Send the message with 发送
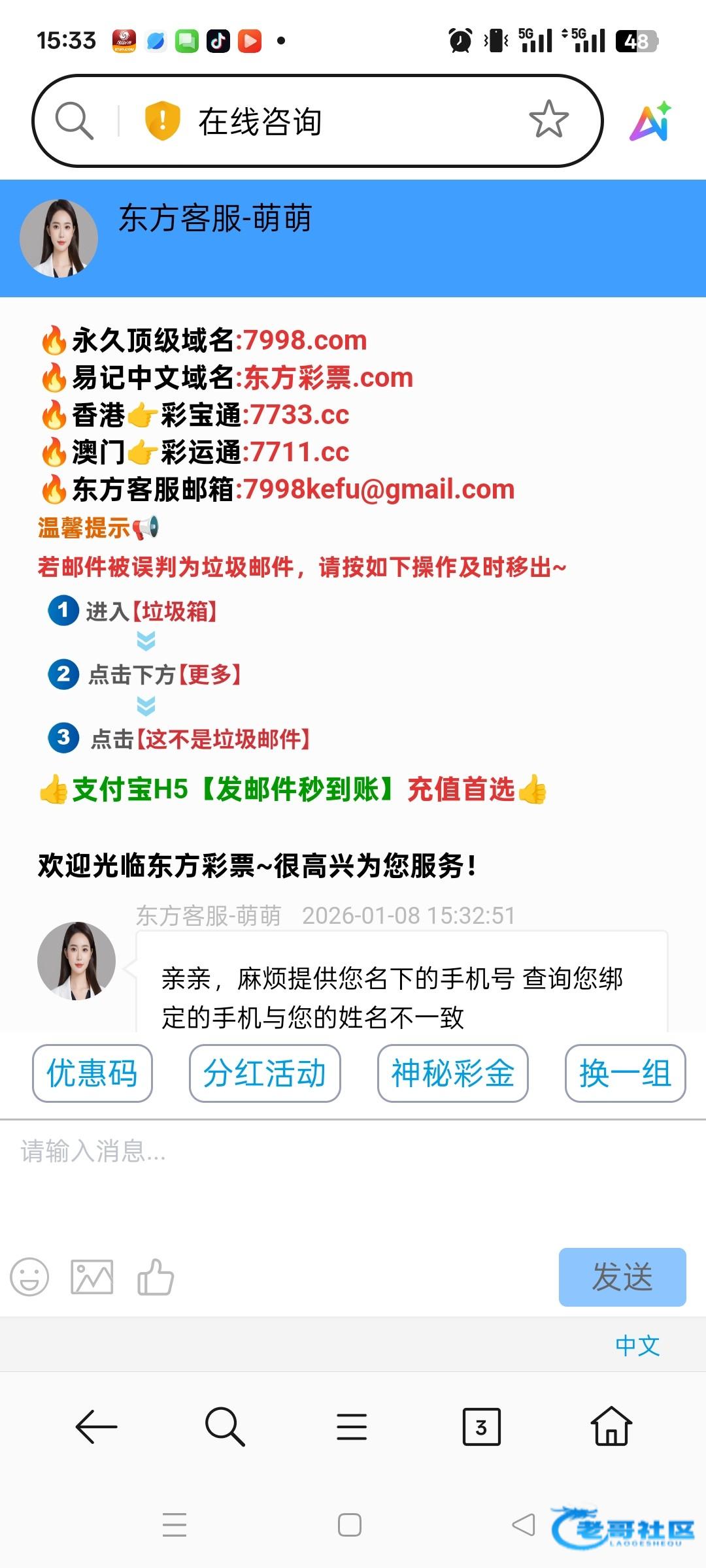The width and height of the screenshot is (706, 1568). click(622, 1277)
